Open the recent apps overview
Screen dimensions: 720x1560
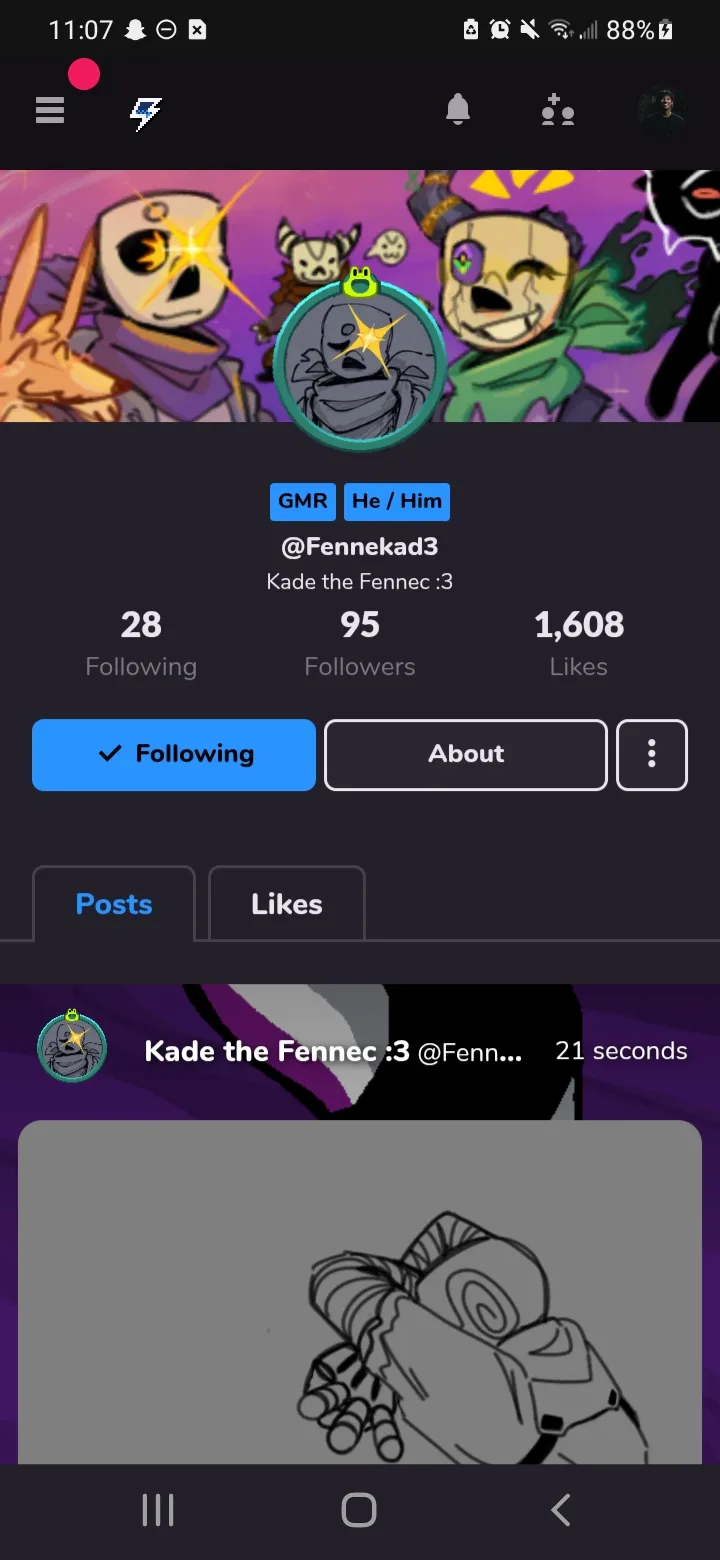(x=158, y=1510)
